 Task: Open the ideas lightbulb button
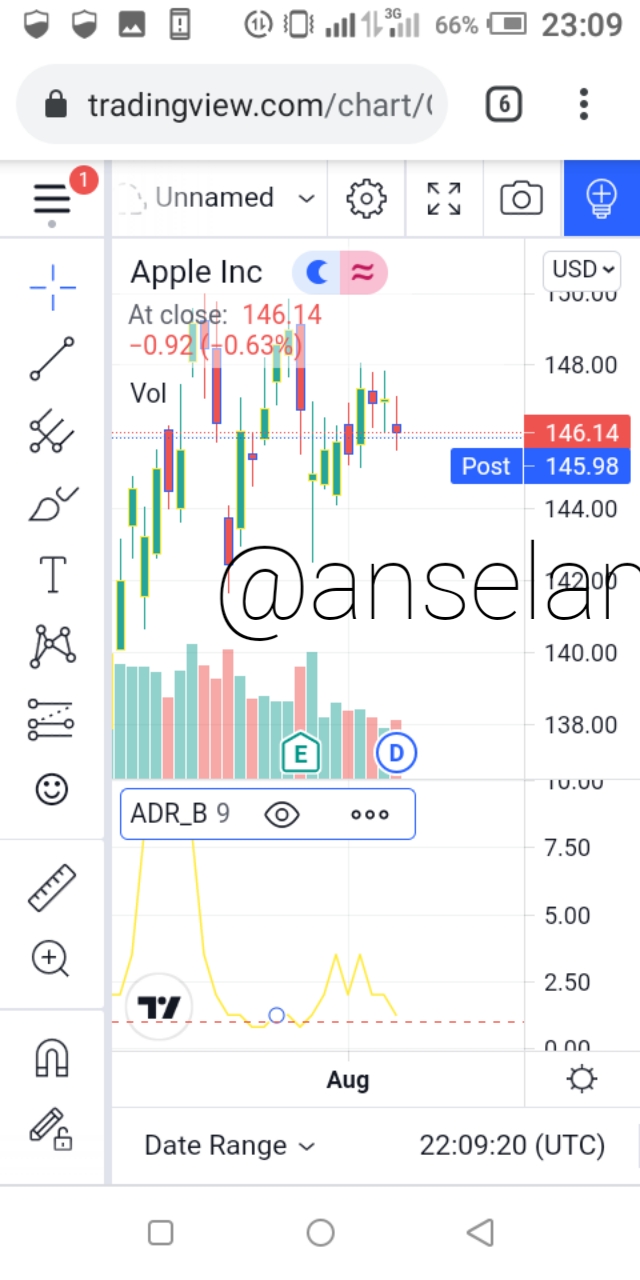601,198
